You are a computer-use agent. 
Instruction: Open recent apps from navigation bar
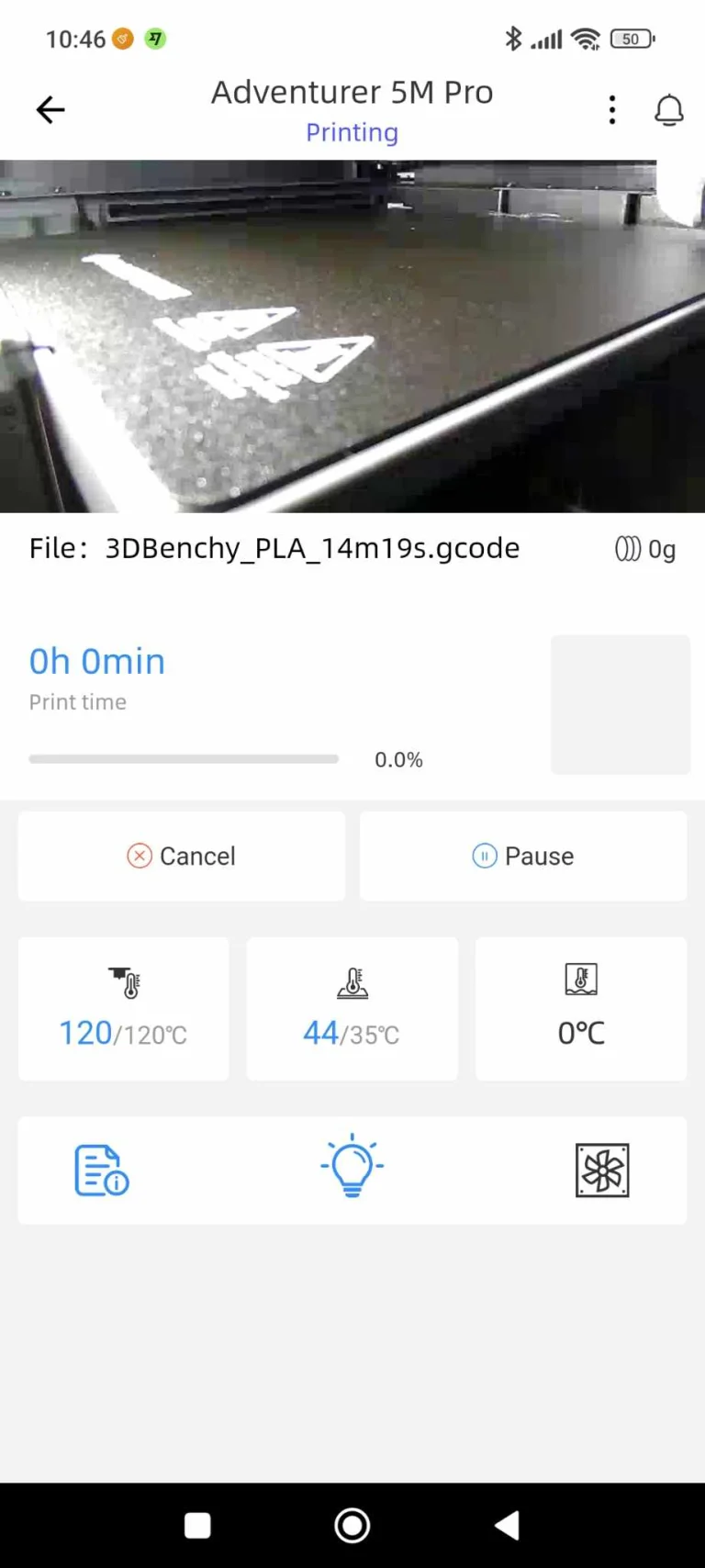click(x=197, y=1525)
